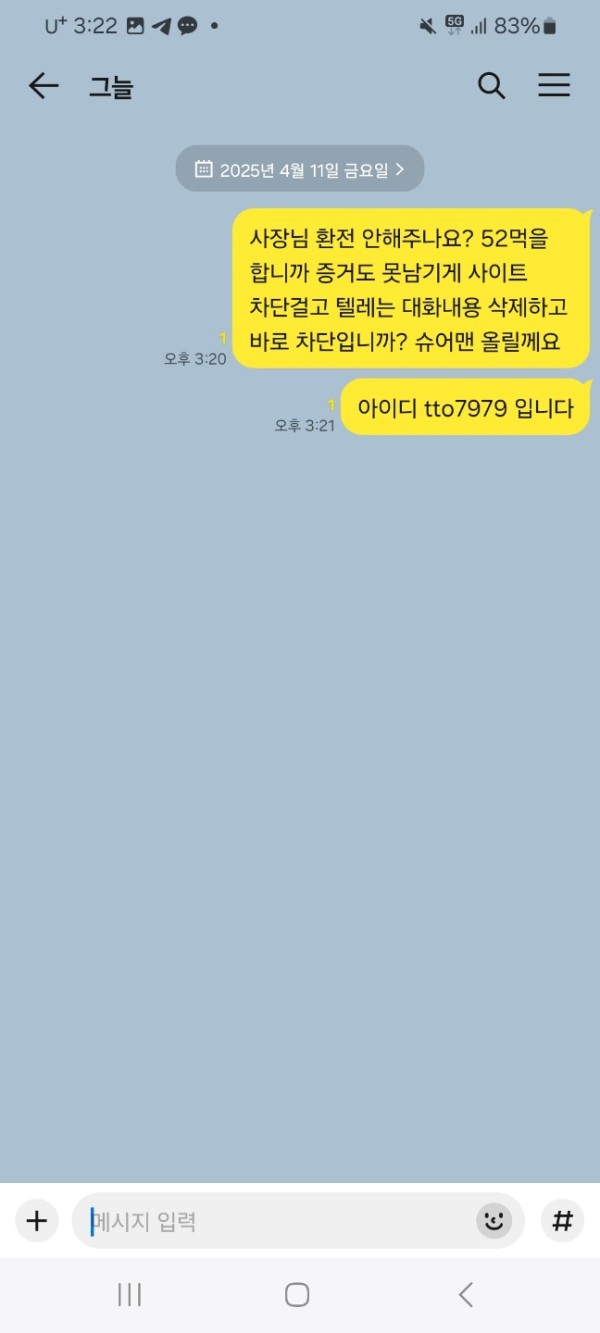This screenshot has height=1333, width=600.
Task: Tap the hashtag search button
Action: [563, 1221]
